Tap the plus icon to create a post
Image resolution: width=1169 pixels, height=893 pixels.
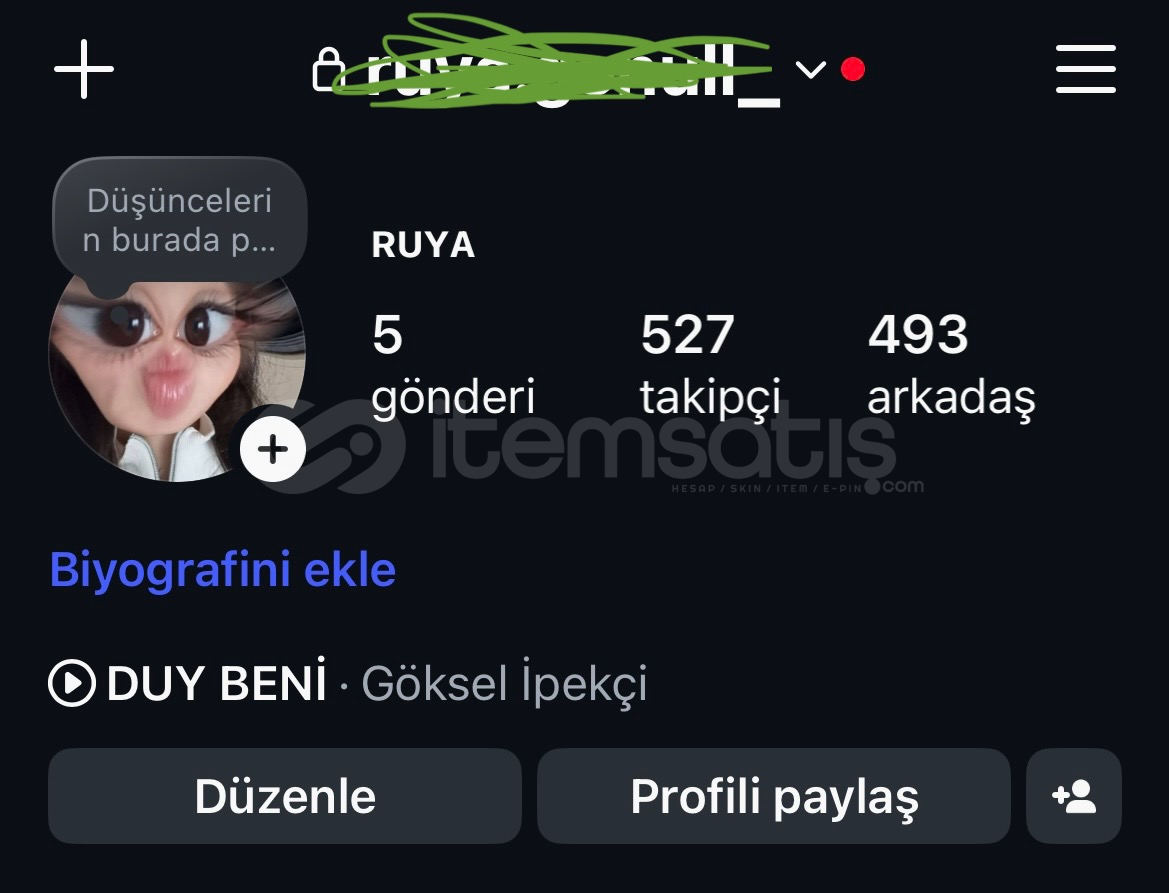[84, 69]
